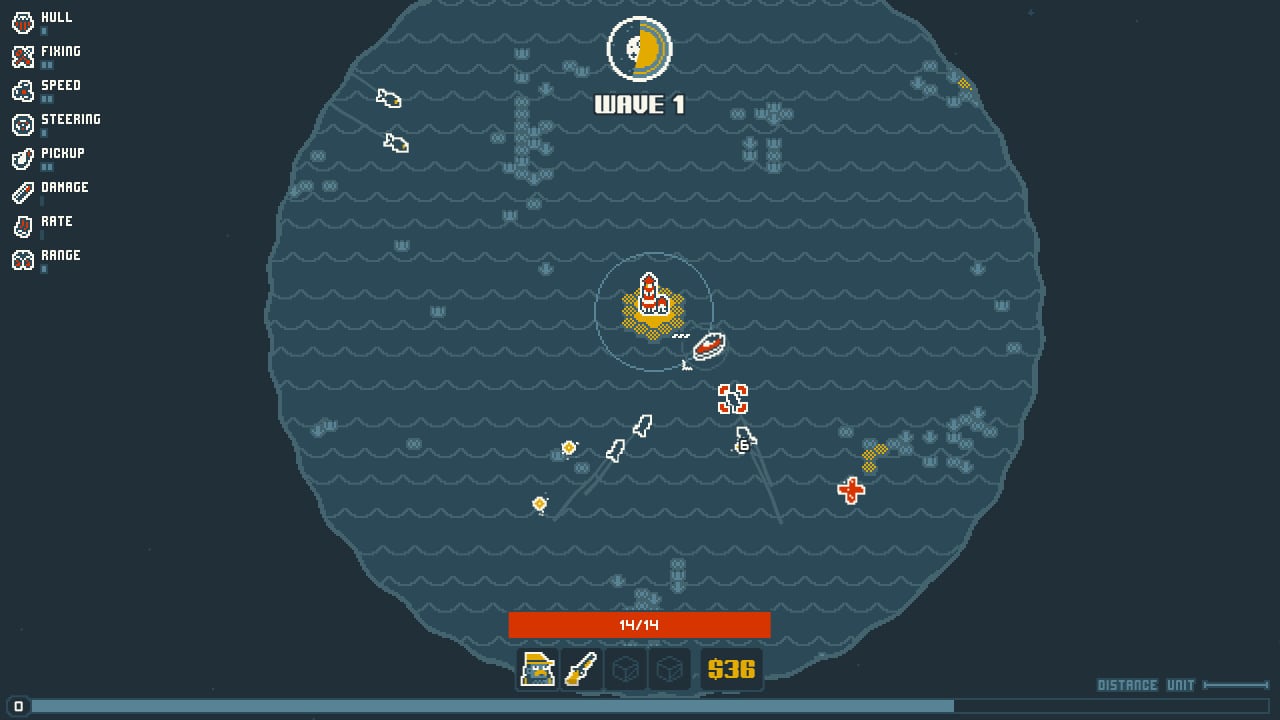
Task: Tap the Range stat entry
Action: tap(46, 260)
